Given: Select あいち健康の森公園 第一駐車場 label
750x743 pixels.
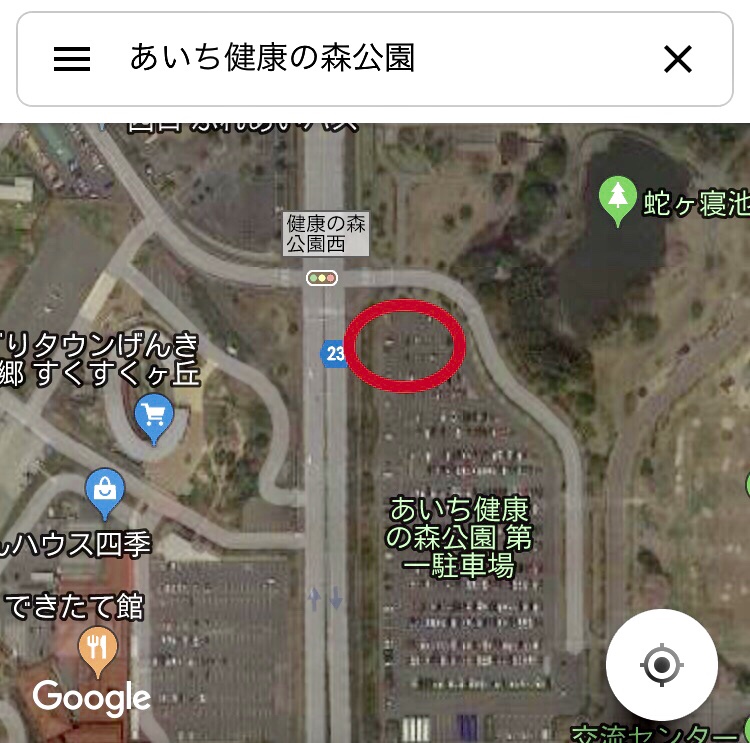Looking at the screenshot, I should [x=459, y=537].
